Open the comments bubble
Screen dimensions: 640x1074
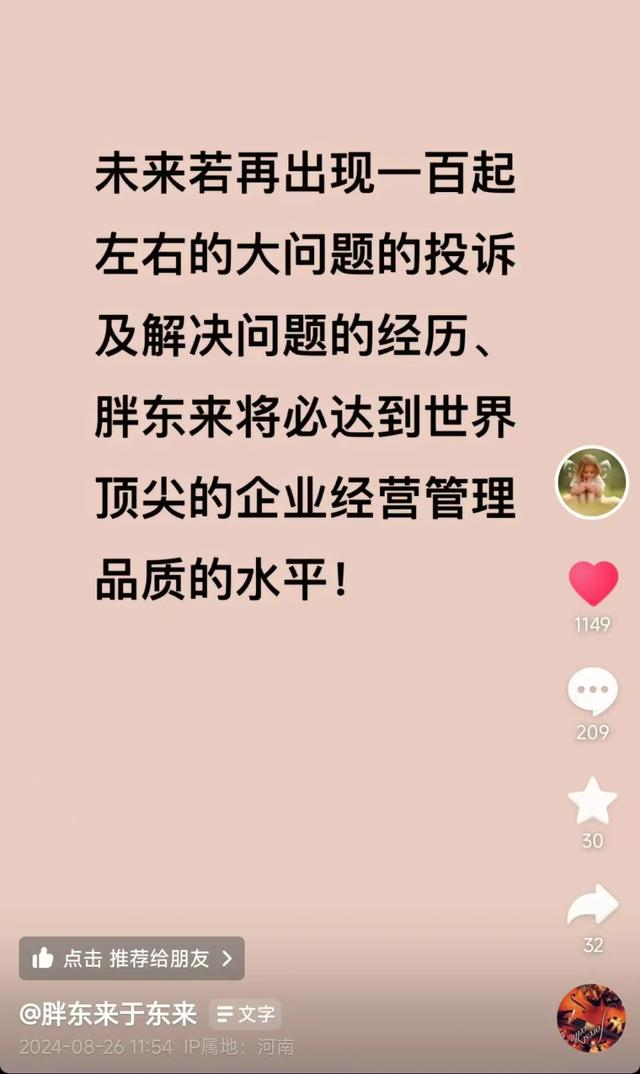click(x=593, y=692)
